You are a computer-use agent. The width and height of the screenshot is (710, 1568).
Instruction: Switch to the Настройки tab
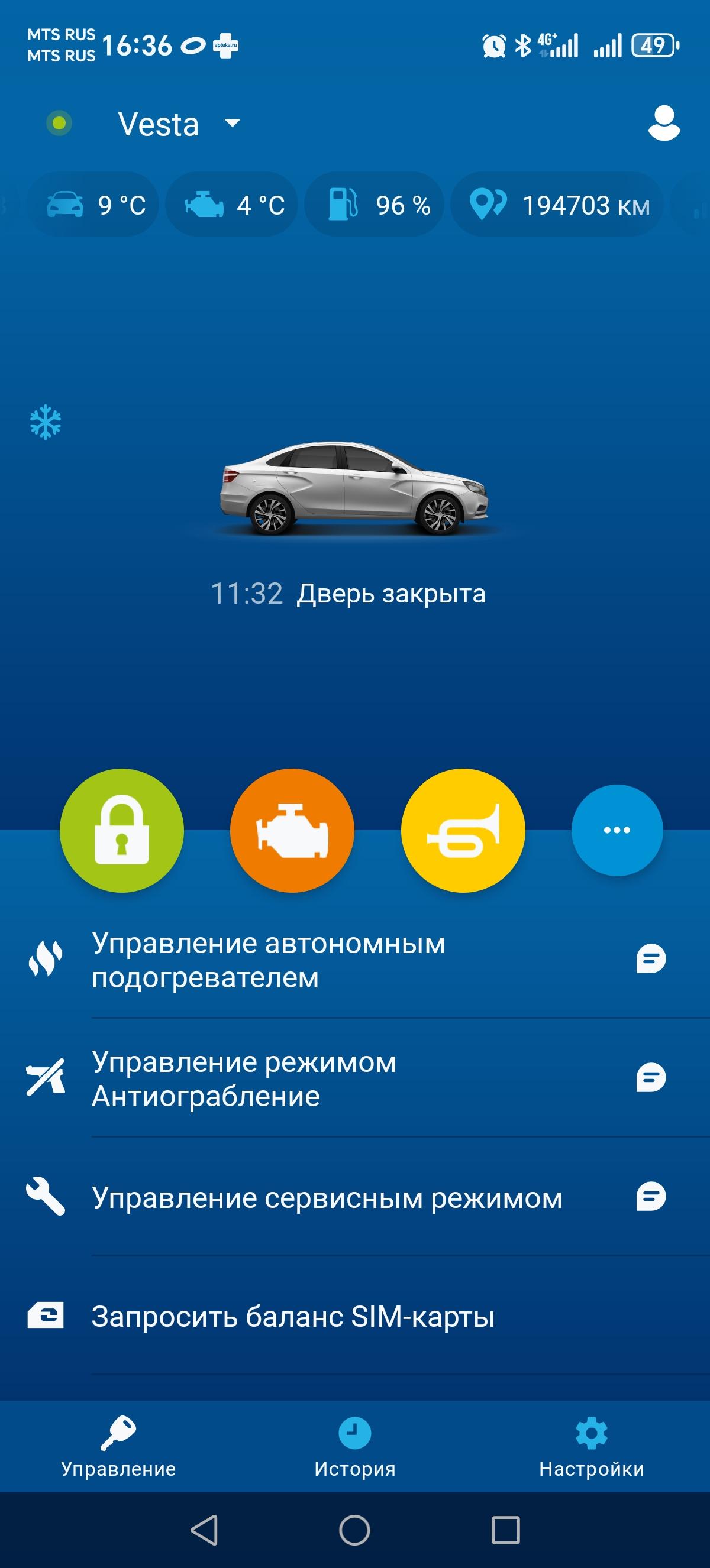591,1449
